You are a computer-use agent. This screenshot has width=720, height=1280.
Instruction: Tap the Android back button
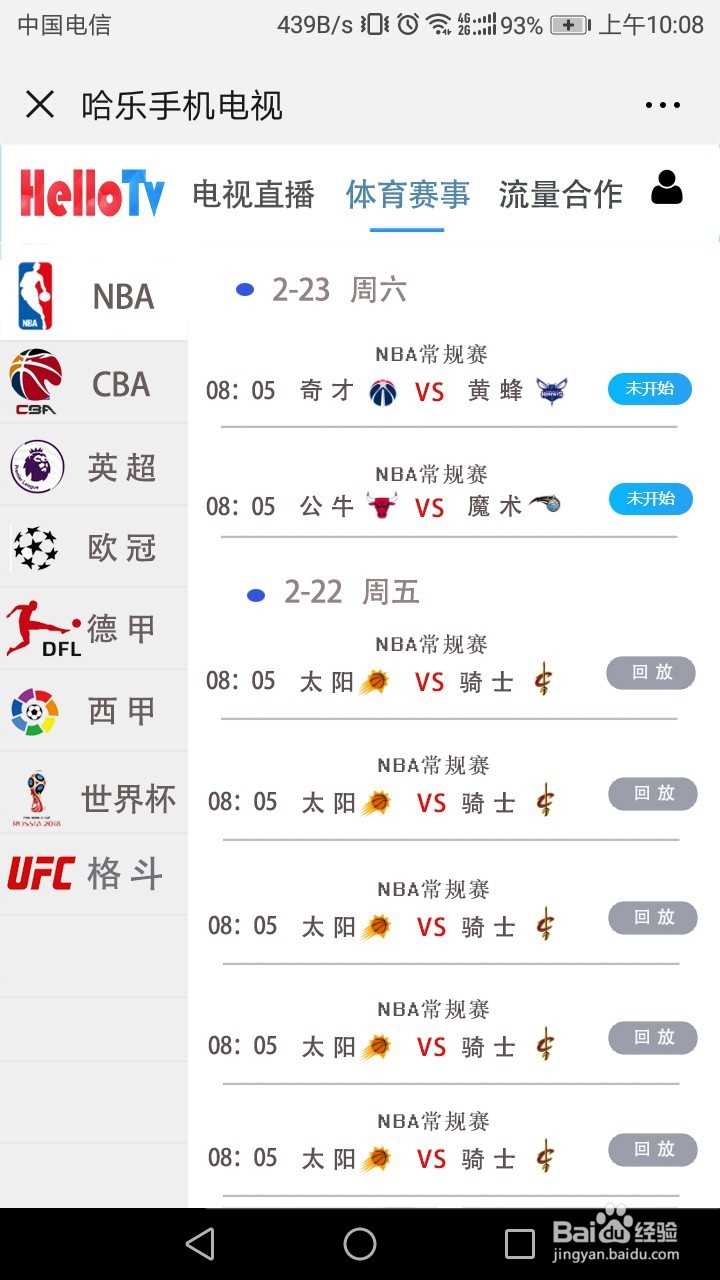coord(200,1243)
